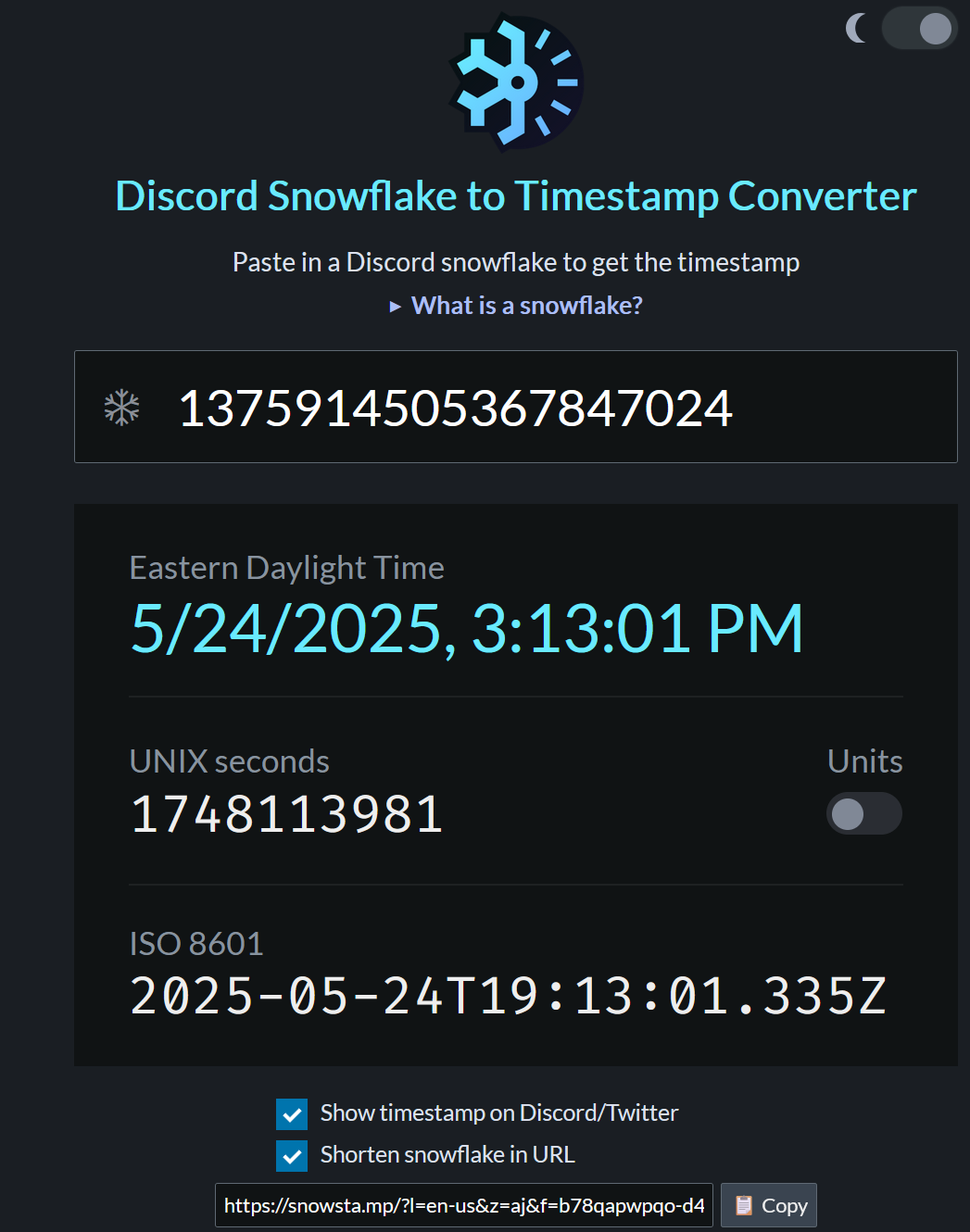Screen dimensions: 970x1232
Task: Copy the share link
Action: click(769, 1206)
